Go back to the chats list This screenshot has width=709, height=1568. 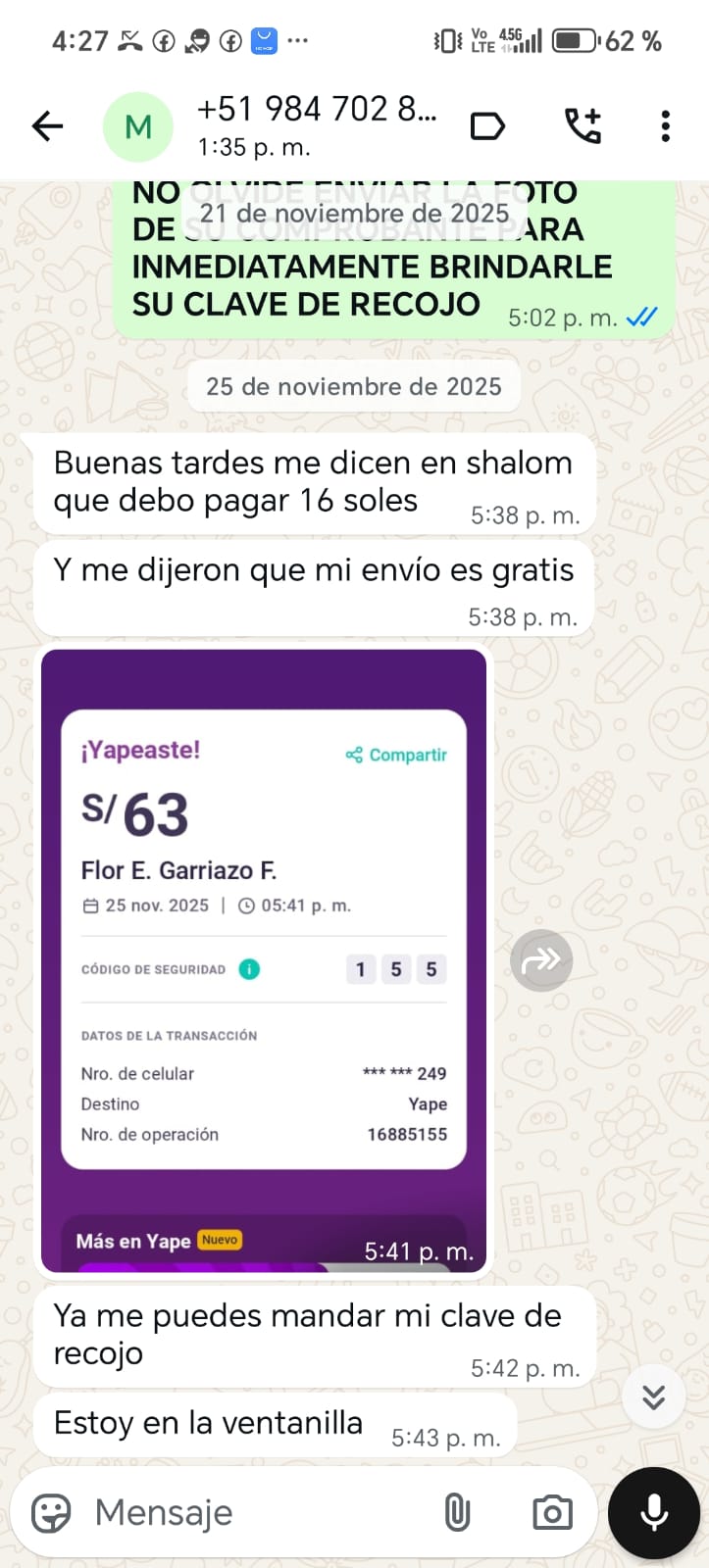pos(47,126)
